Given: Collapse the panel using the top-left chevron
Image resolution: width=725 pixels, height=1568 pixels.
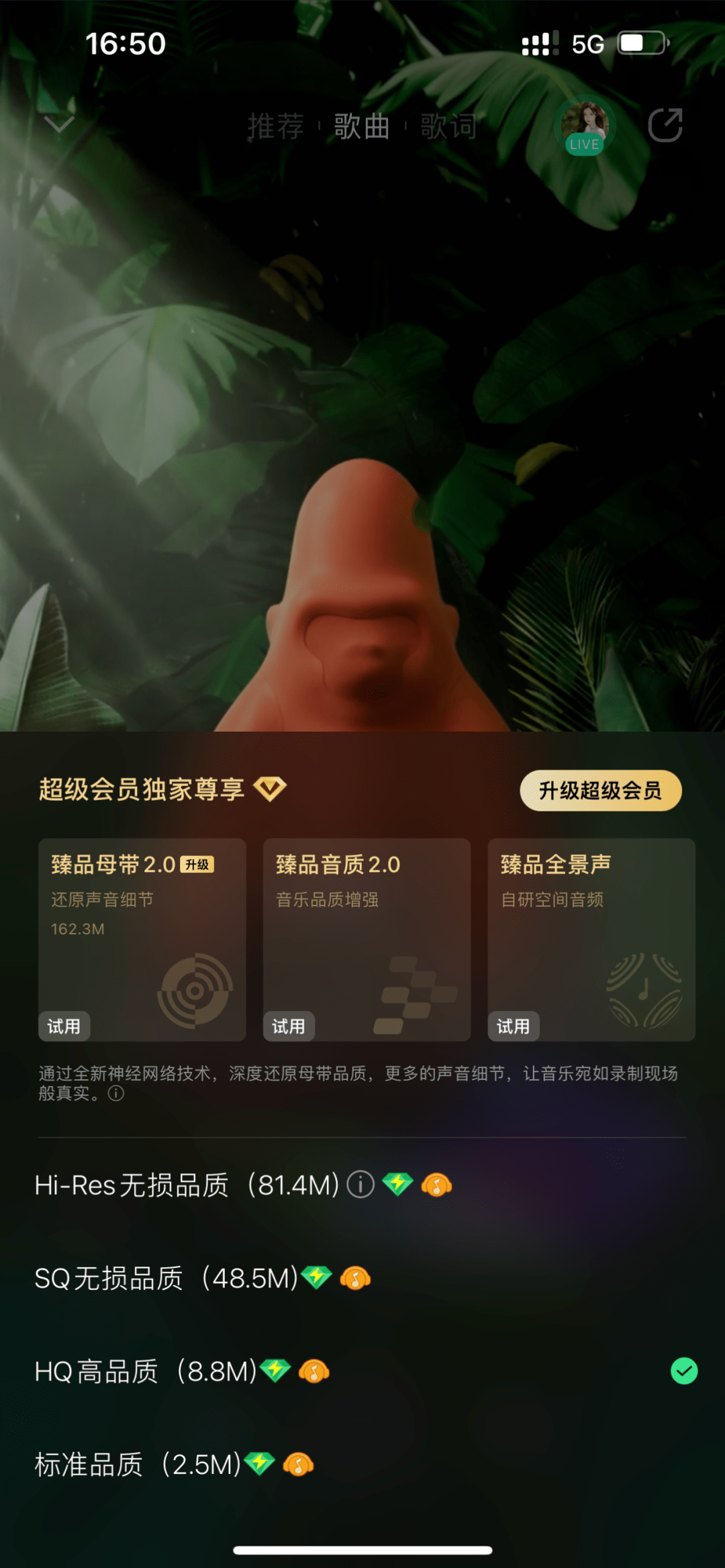Looking at the screenshot, I should (60, 123).
